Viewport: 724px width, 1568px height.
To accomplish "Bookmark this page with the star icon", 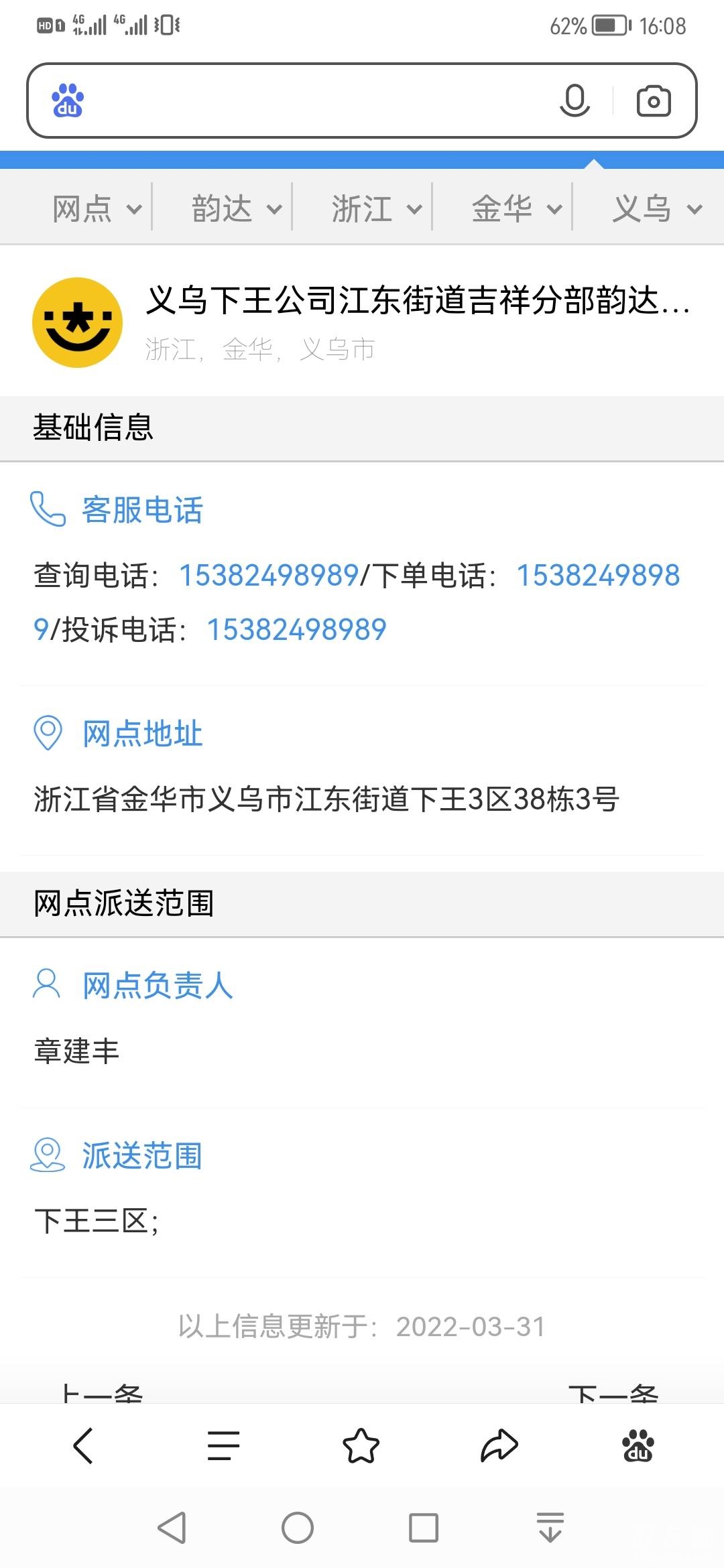I will (361, 1445).
